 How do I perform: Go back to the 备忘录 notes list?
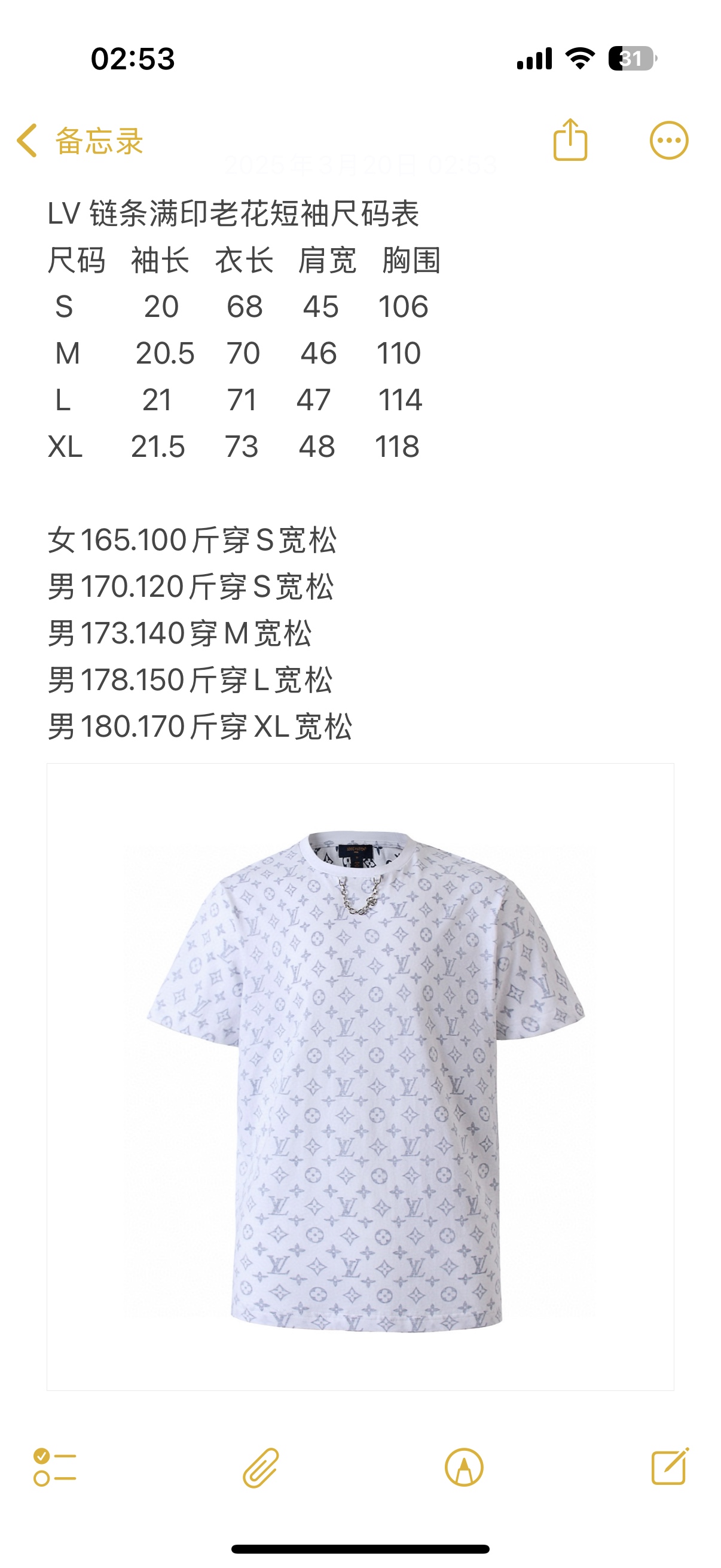[x=79, y=141]
